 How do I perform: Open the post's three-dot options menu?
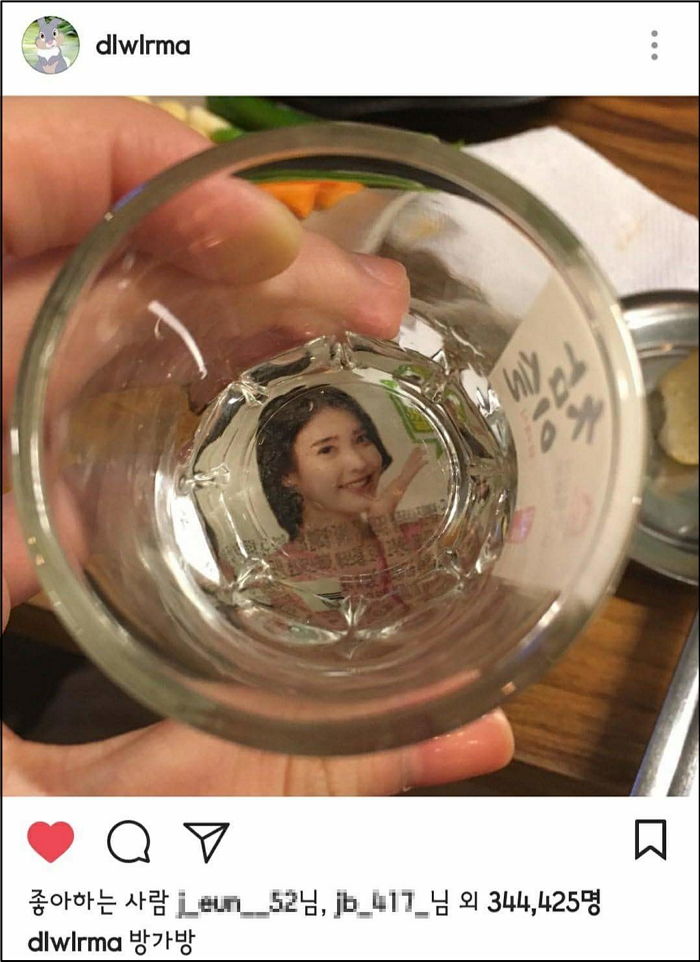(x=654, y=45)
